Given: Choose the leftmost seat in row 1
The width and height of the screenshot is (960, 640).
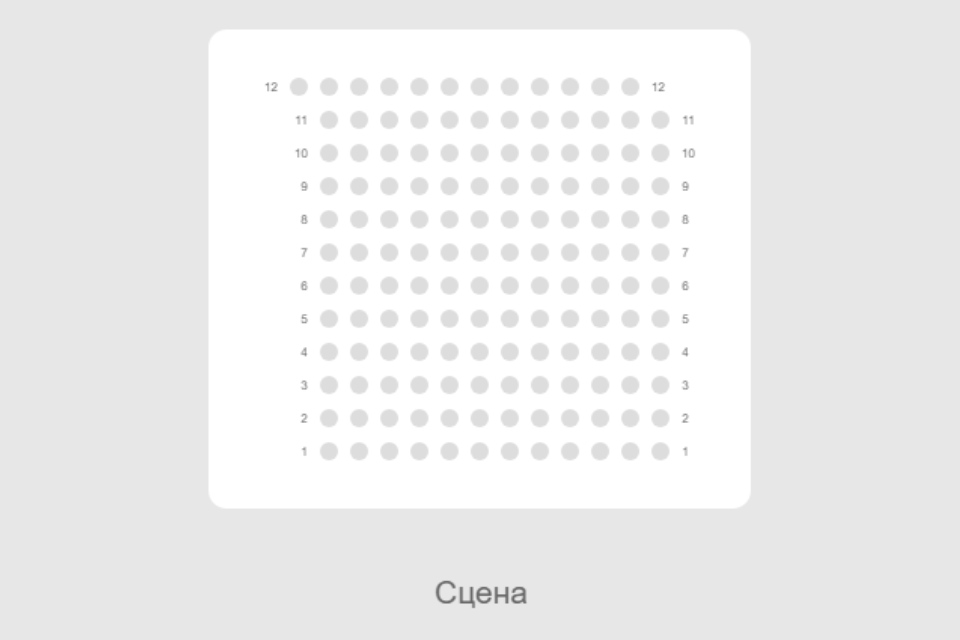Looking at the screenshot, I should pyautogui.click(x=329, y=451).
